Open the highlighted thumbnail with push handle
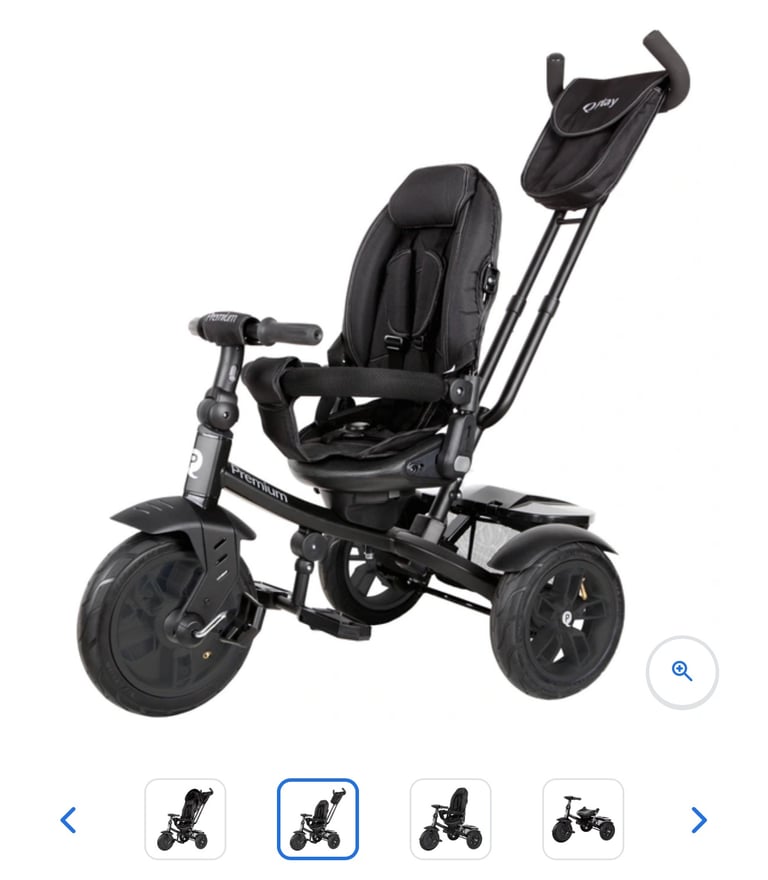This screenshot has height=880, width=768. click(x=317, y=819)
